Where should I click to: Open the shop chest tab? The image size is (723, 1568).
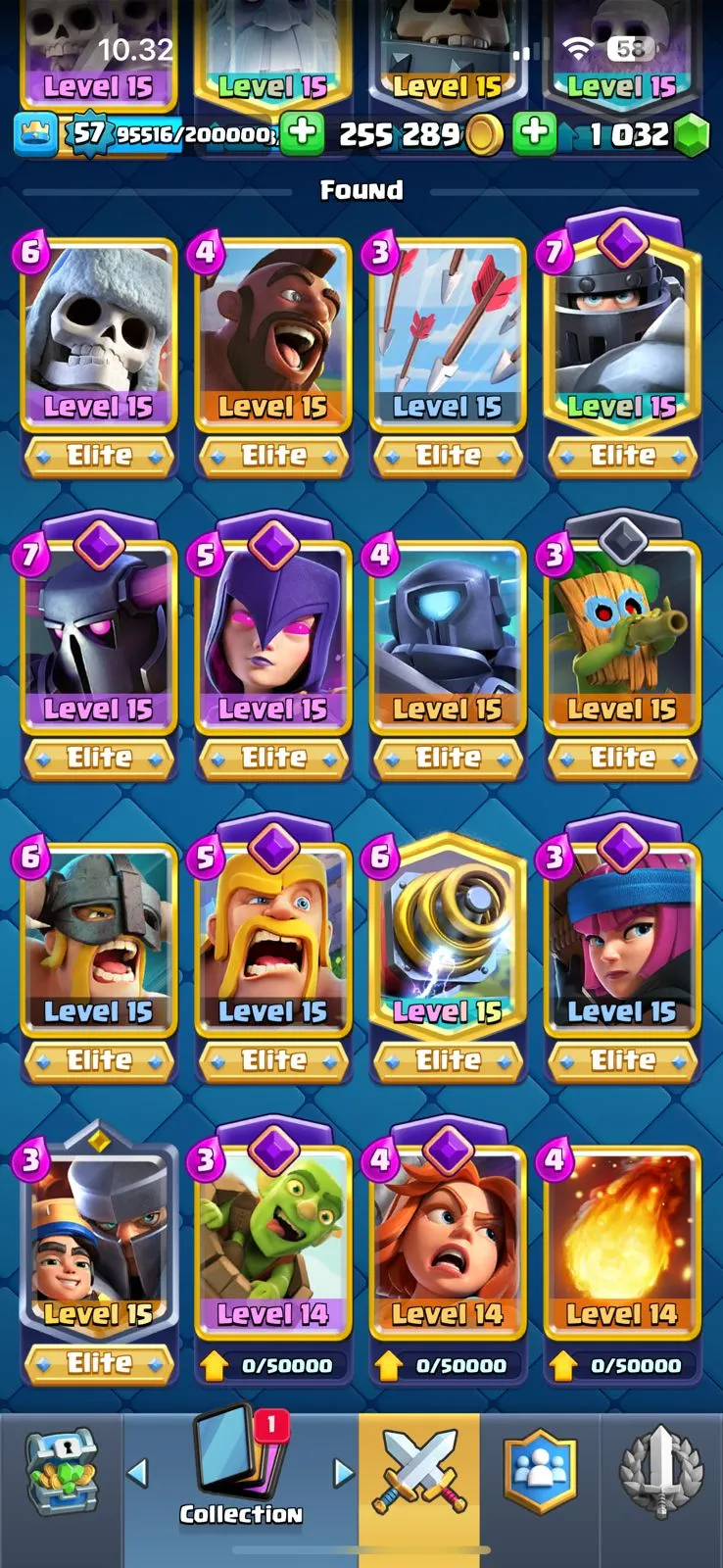pos(61,1472)
